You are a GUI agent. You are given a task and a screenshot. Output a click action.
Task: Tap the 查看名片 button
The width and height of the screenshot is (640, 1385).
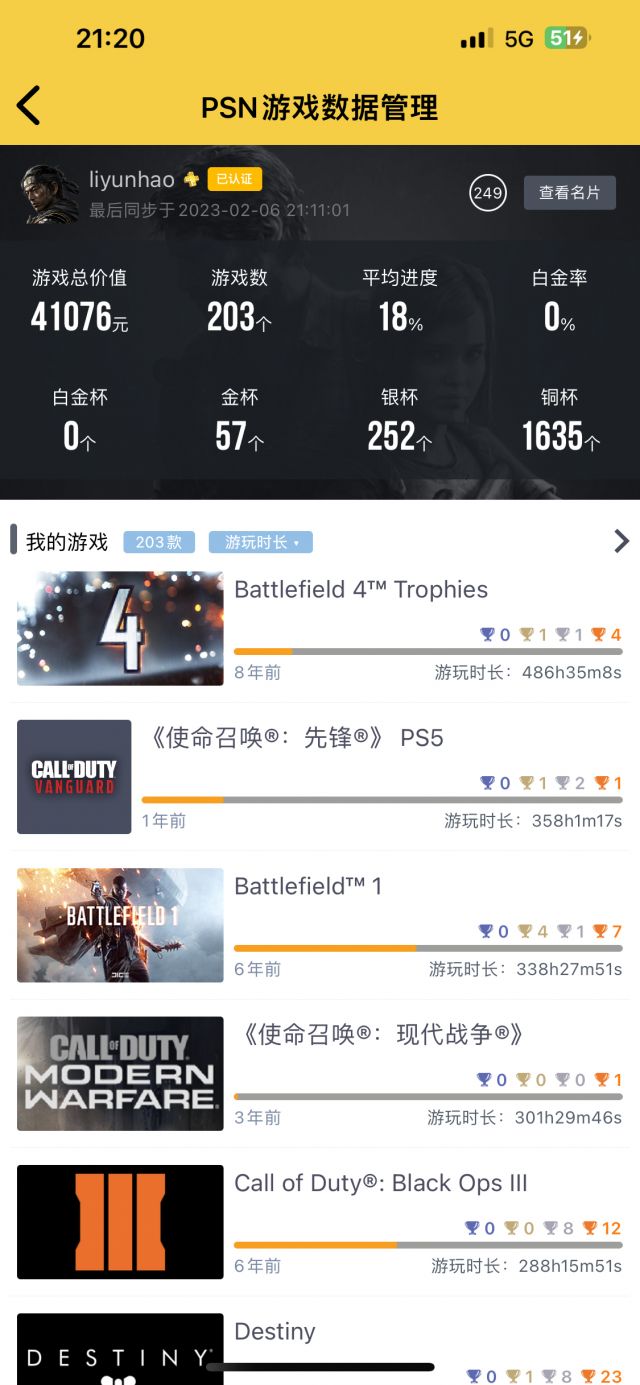[x=569, y=193]
